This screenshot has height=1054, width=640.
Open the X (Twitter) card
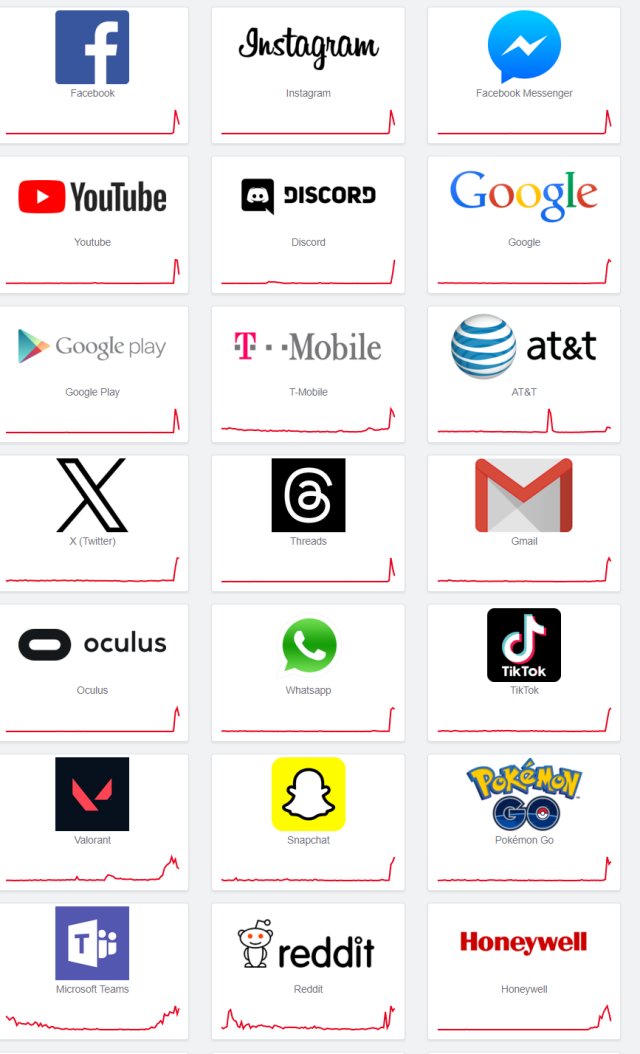(92, 520)
